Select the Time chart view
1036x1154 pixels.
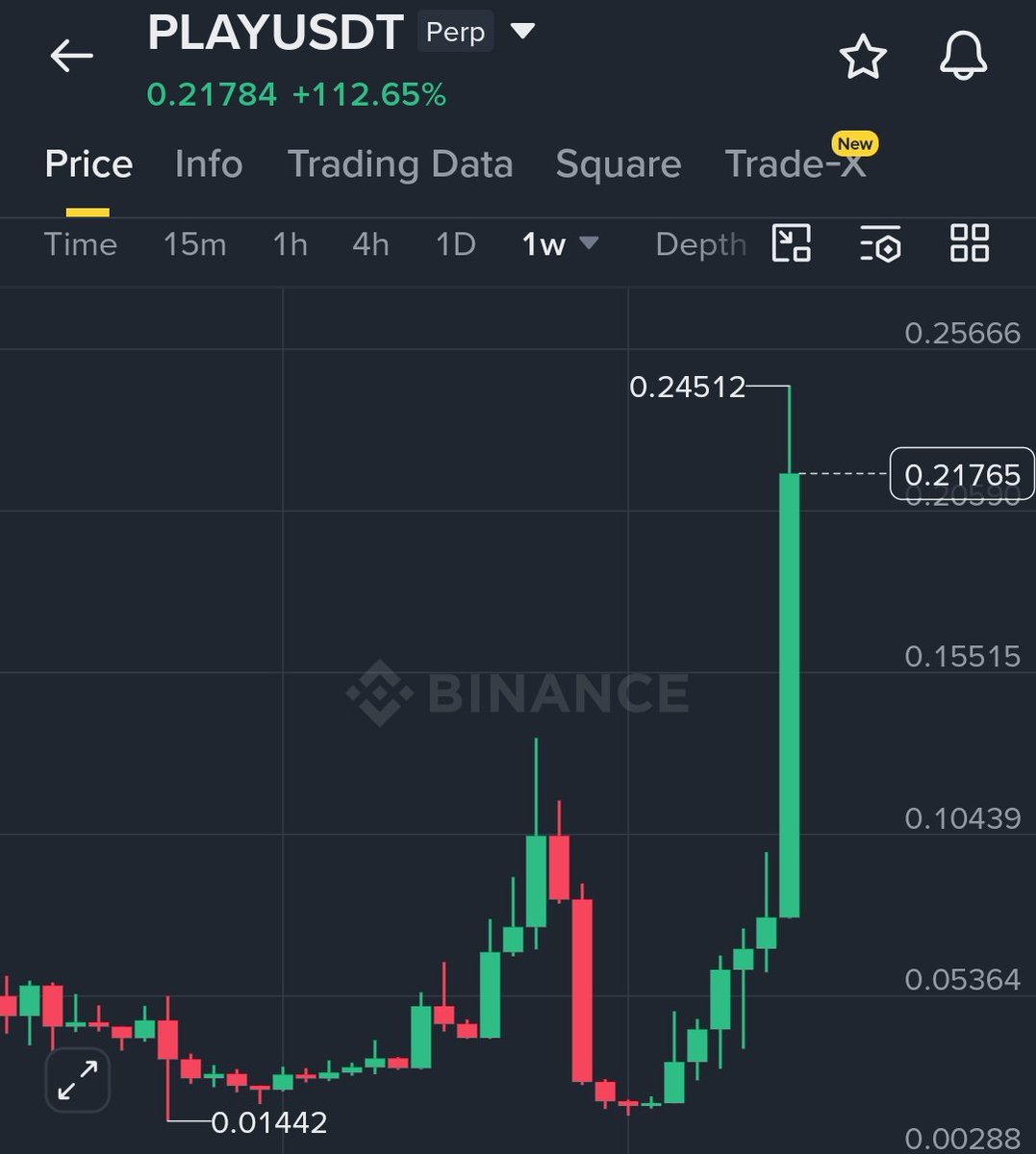click(81, 244)
